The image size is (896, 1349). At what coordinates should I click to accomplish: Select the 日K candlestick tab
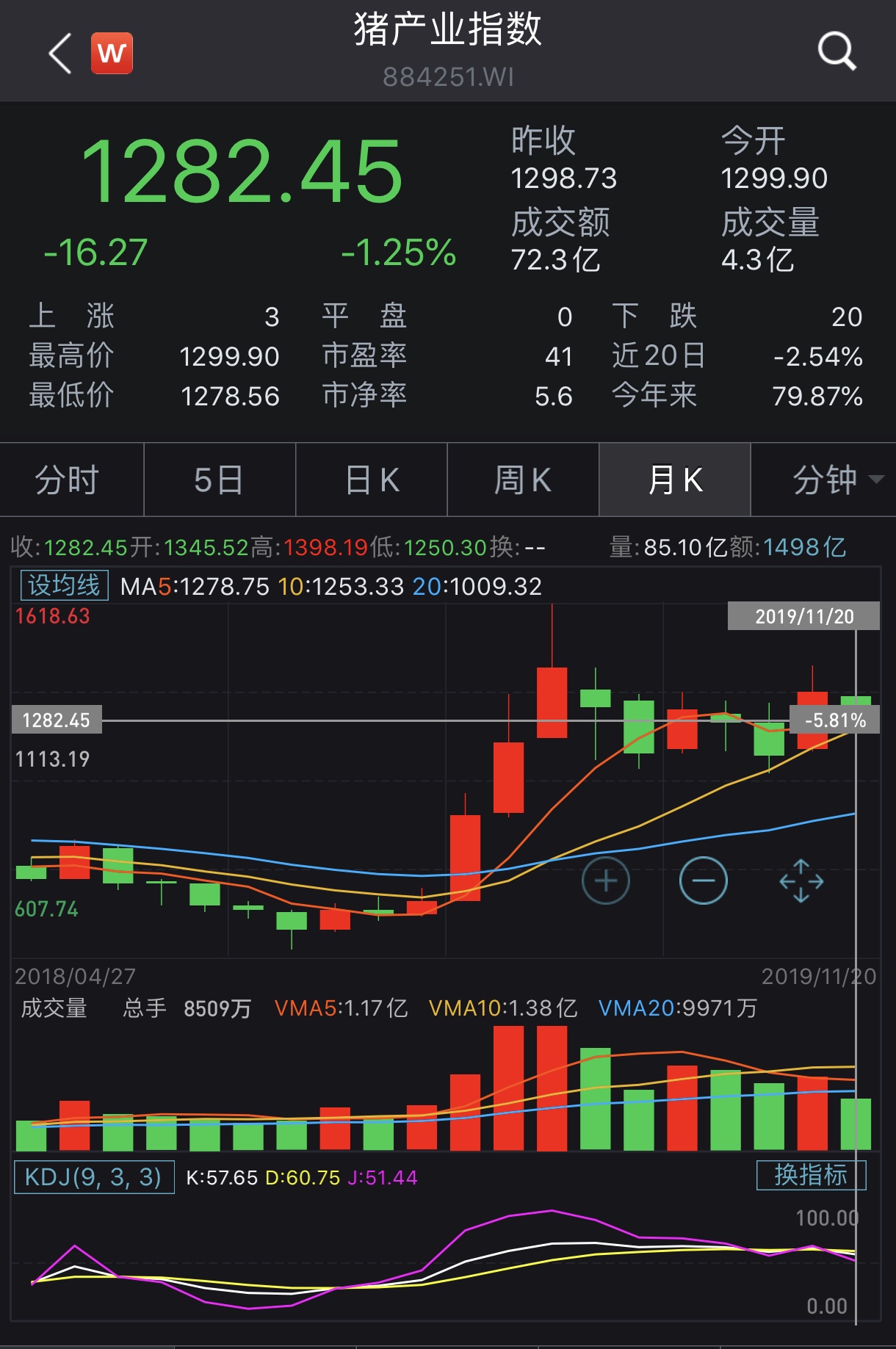372,480
